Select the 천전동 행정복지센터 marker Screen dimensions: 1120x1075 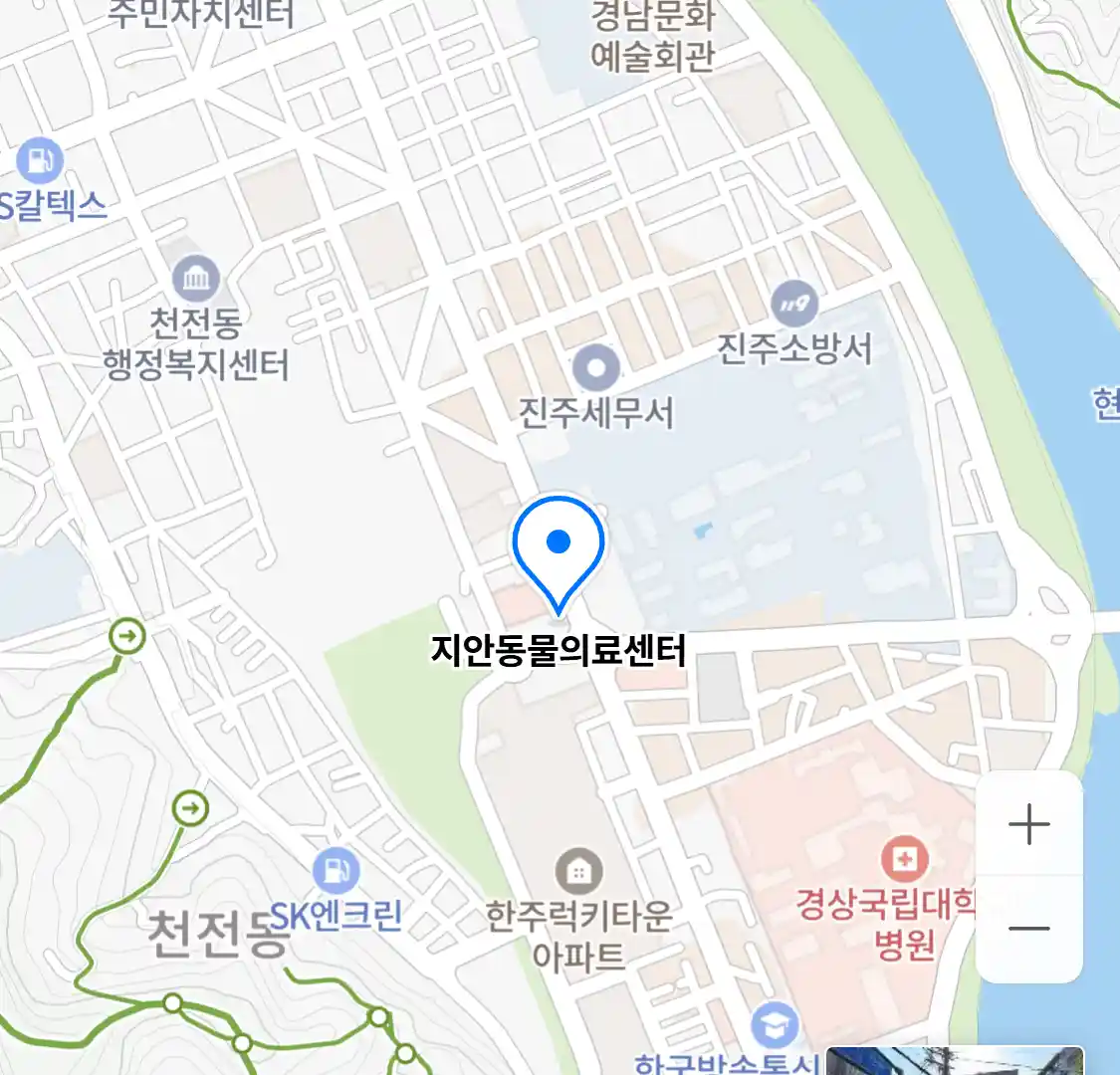coord(196,280)
